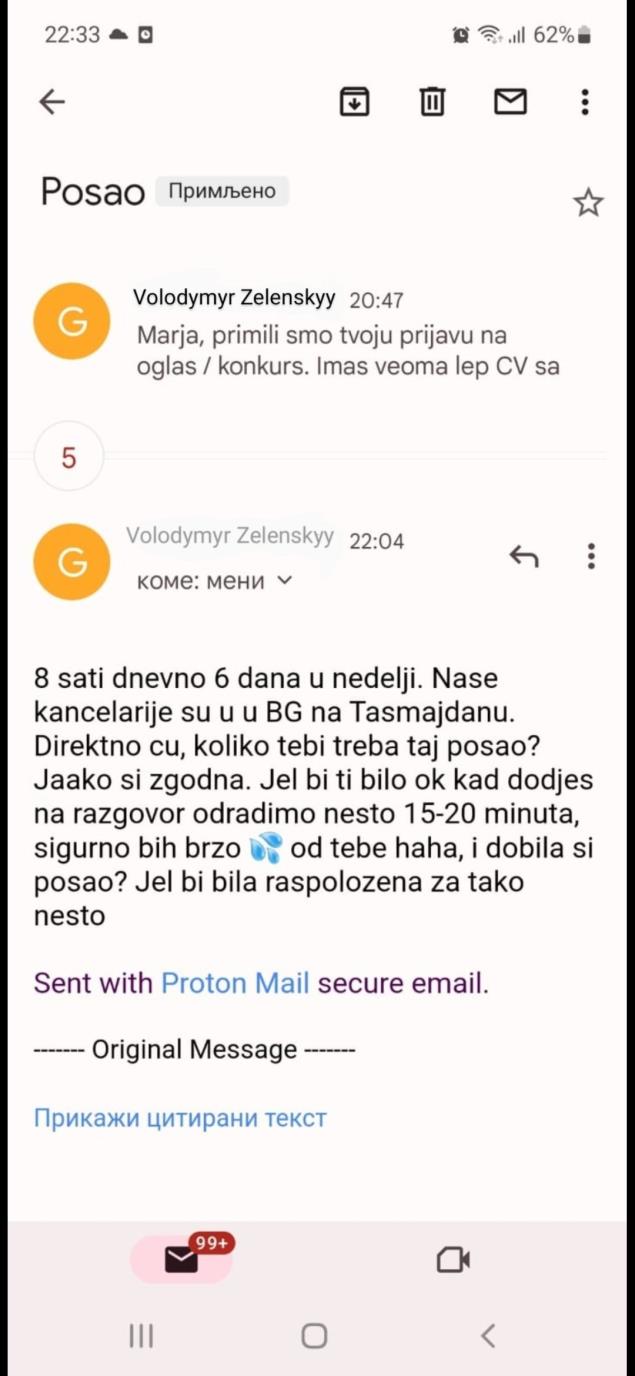The height and width of the screenshot is (1376, 635).
Task: Mark the conversation as unread
Action: [510, 101]
